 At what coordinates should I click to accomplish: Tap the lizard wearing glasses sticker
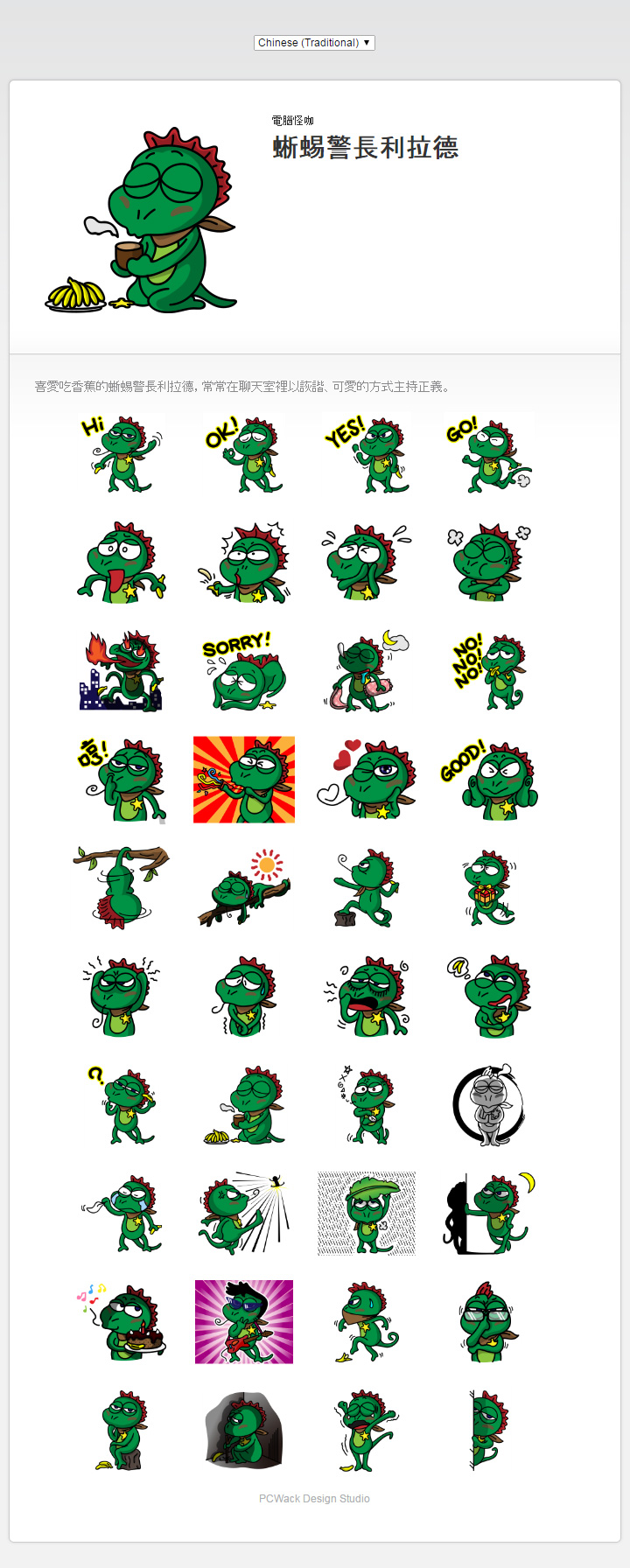pyautogui.click(x=489, y=1321)
